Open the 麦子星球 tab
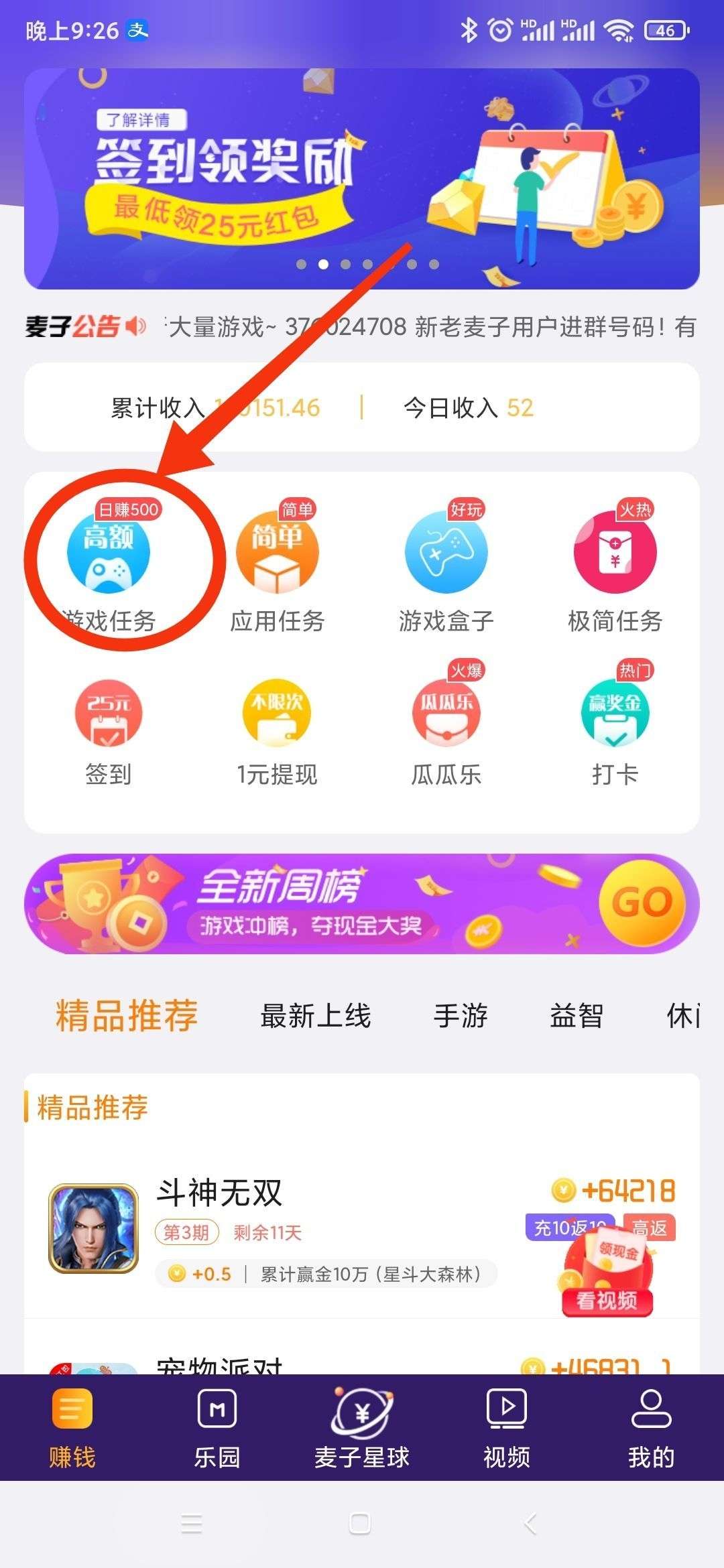The width and height of the screenshot is (724, 1568). 362,1427
